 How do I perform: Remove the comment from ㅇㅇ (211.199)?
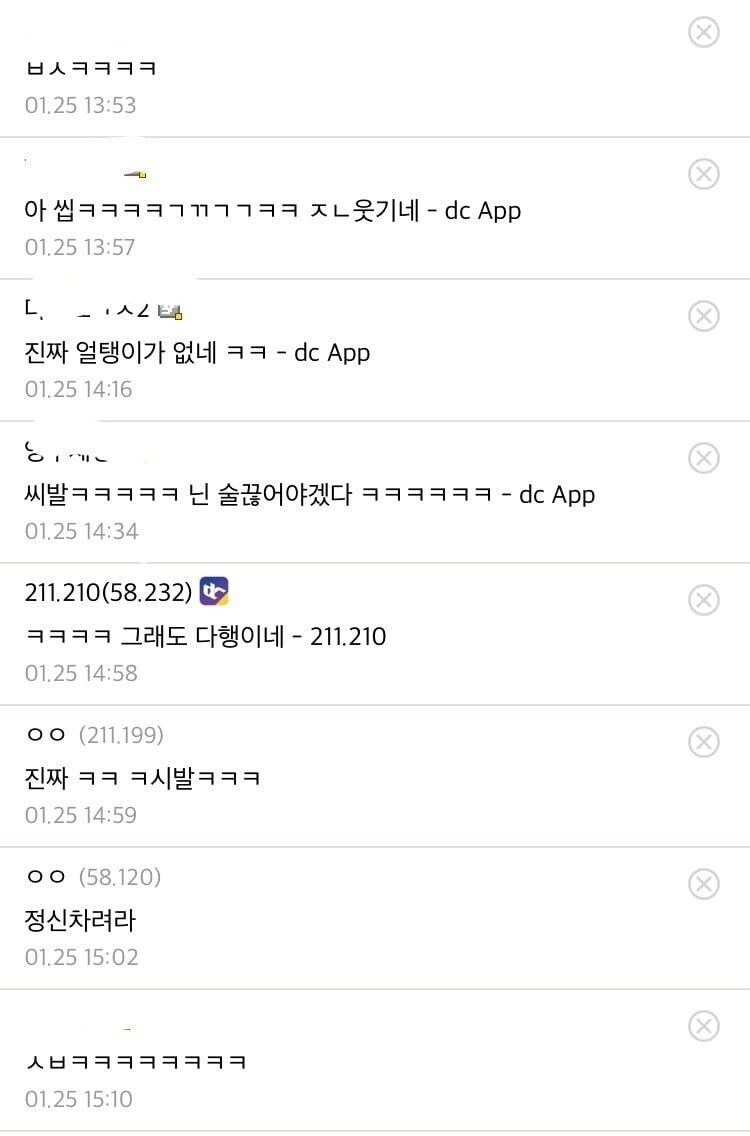pos(704,742)
